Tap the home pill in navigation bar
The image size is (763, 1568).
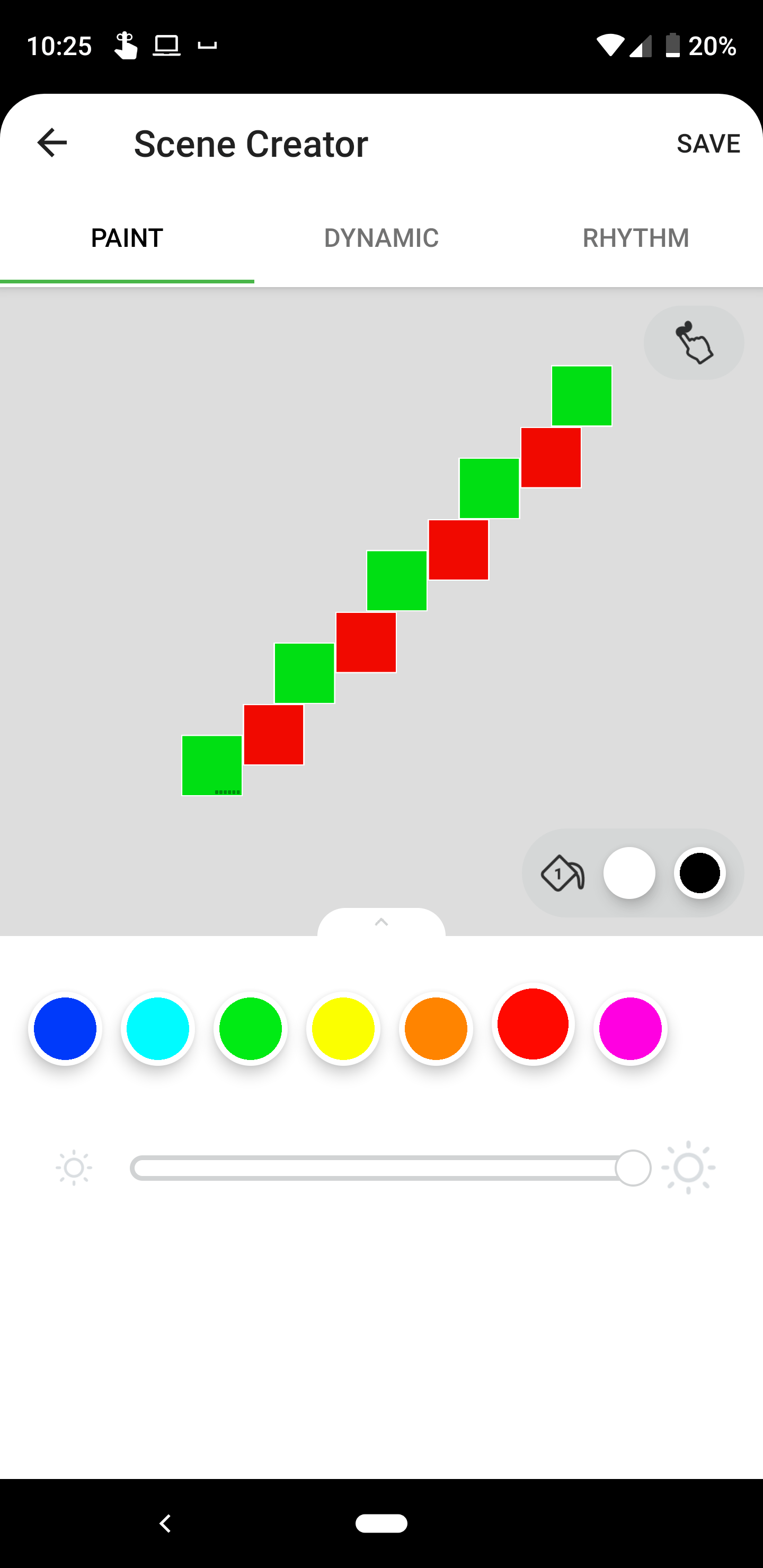381,1523
